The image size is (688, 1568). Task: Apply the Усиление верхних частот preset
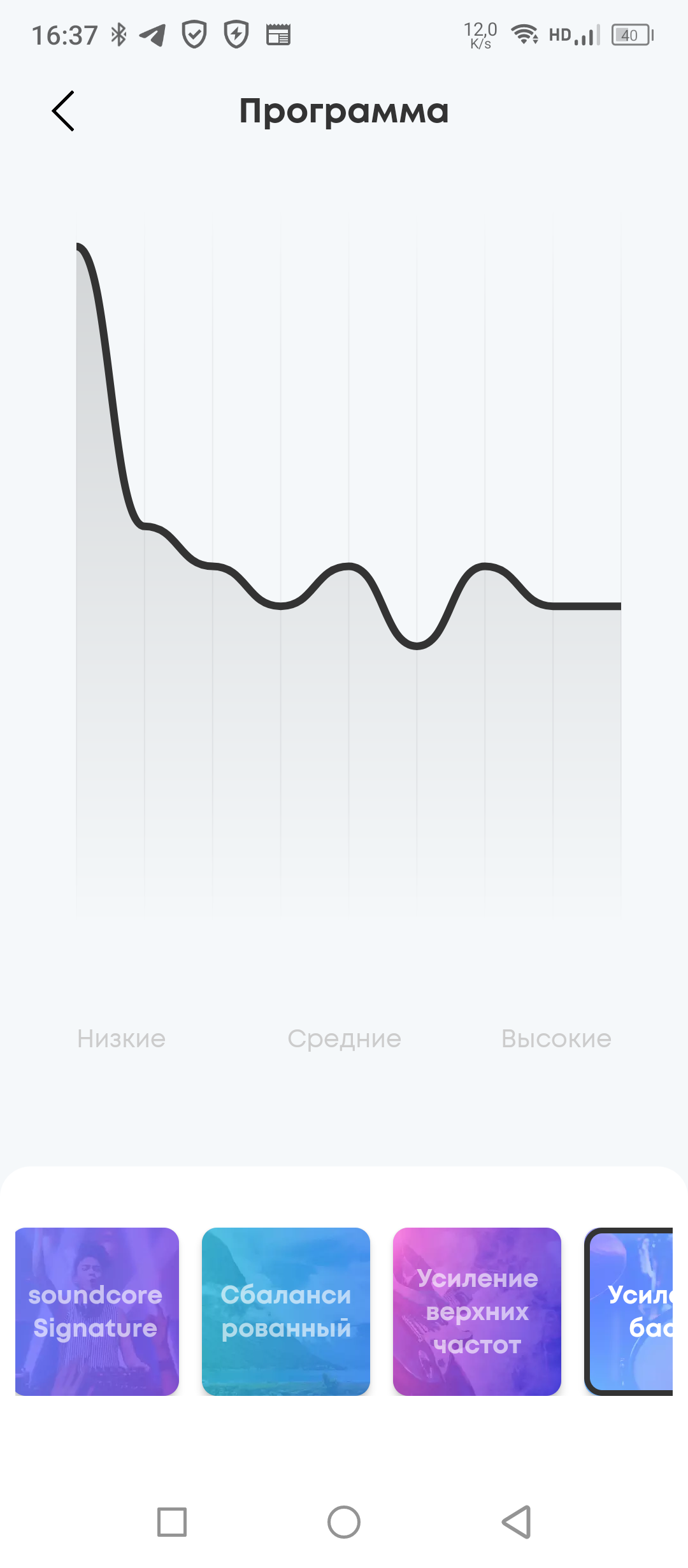[x=477, y=1311]
